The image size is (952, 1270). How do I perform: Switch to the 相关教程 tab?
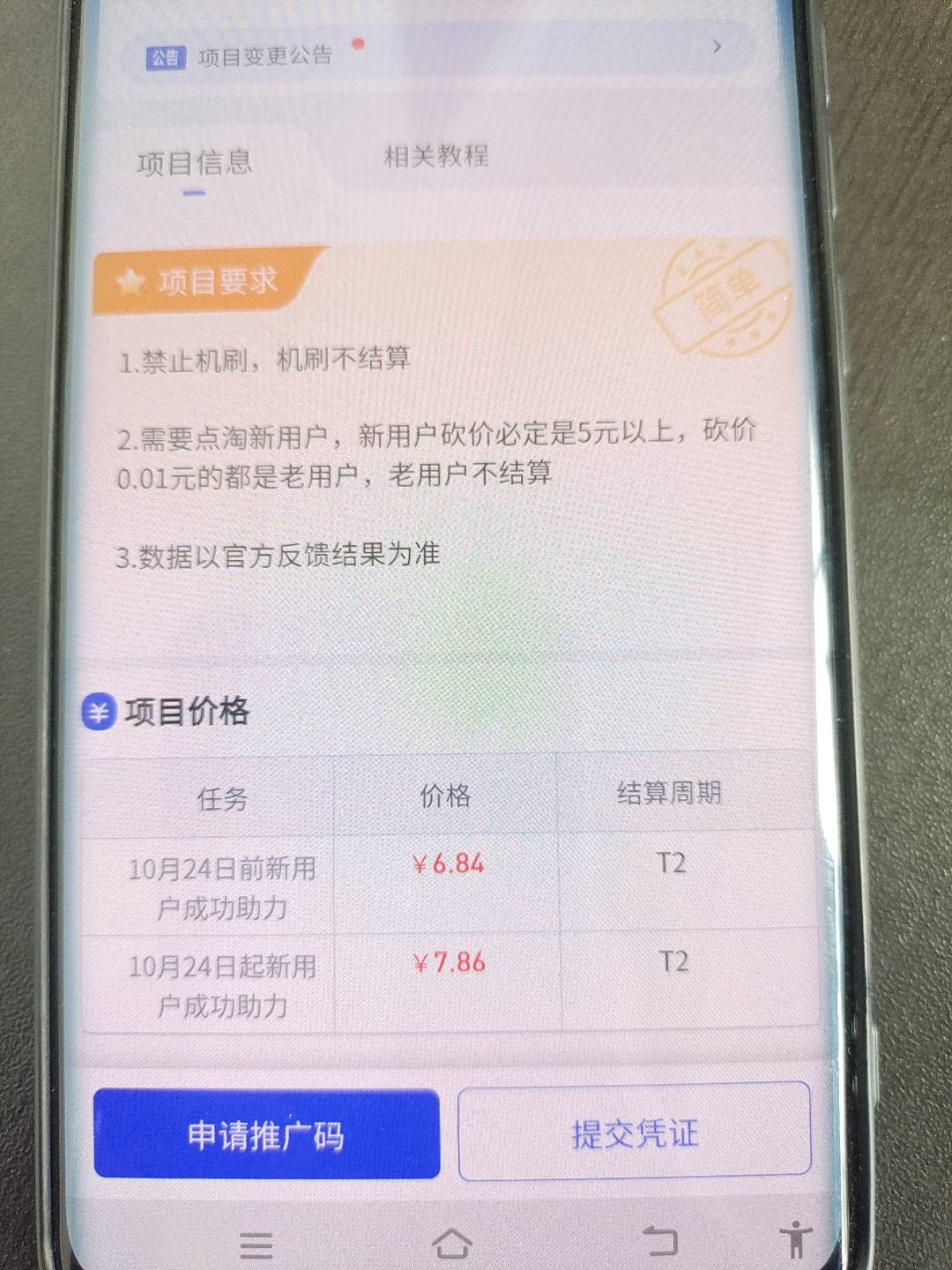pyautogui.click(x=436, y=157)
